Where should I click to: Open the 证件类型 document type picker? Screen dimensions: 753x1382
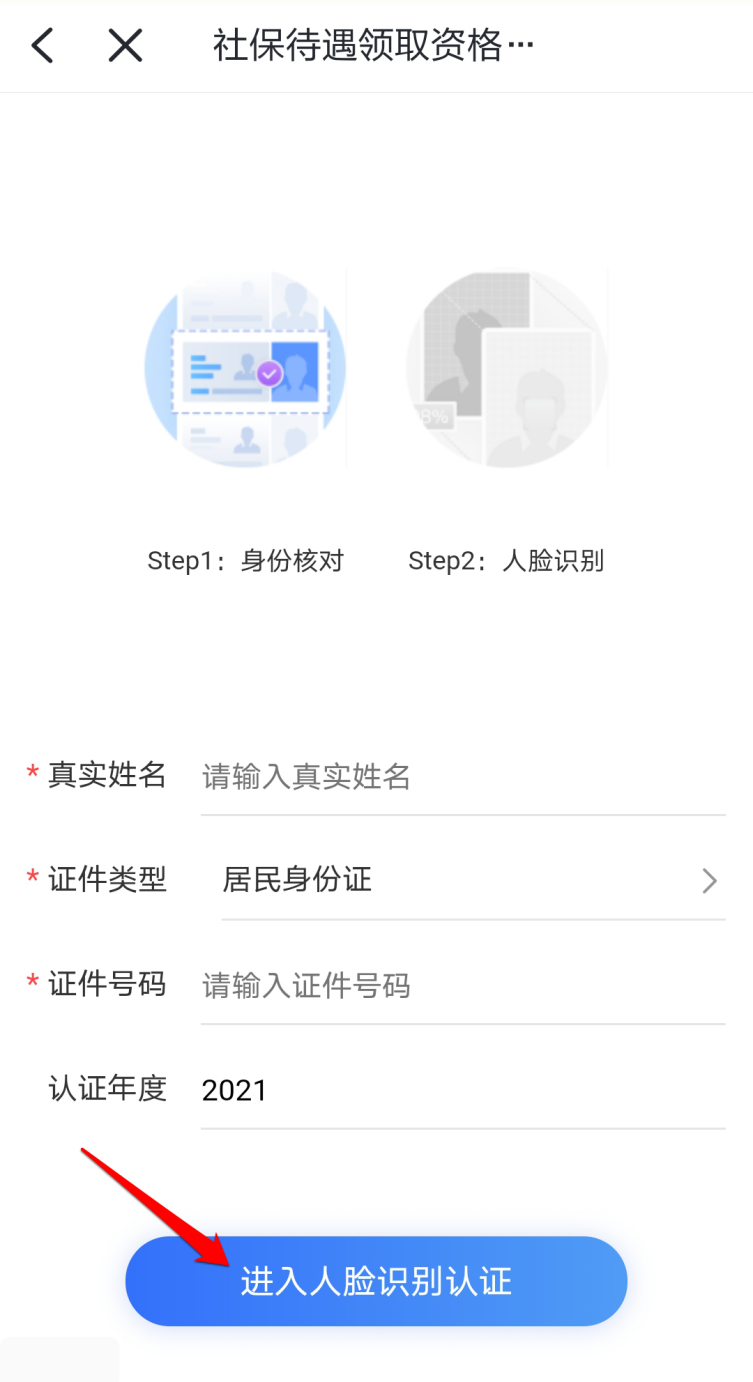tap(472, 881)
